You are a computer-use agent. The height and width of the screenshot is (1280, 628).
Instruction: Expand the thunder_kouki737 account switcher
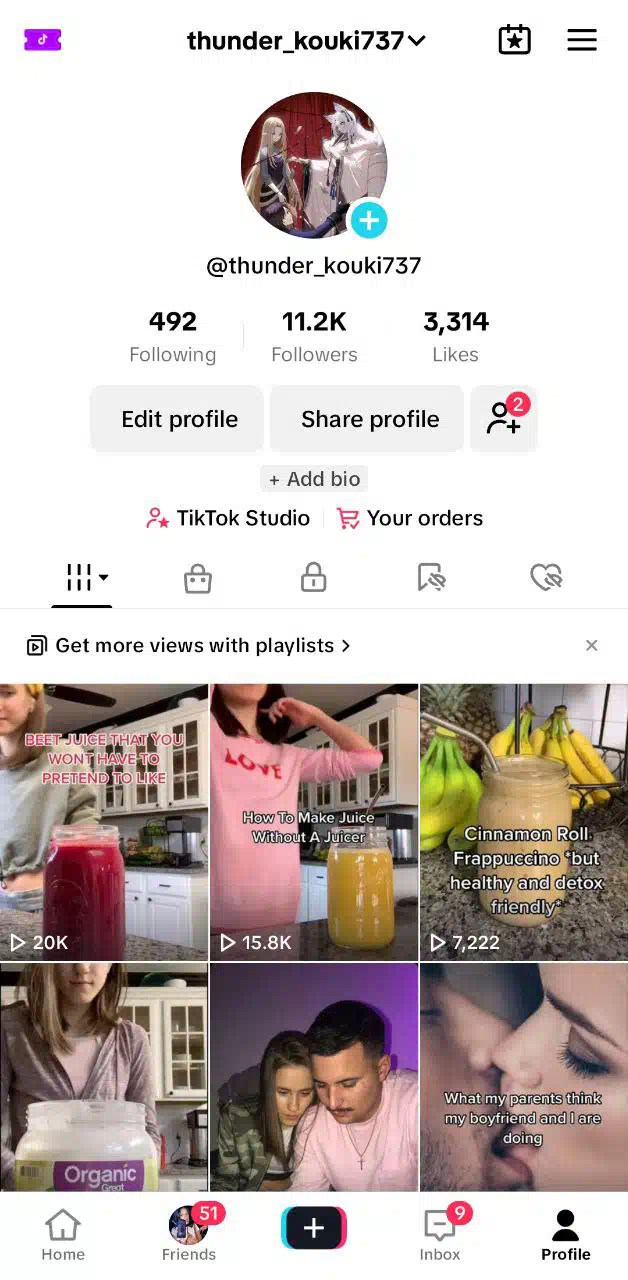pos(306,41)
